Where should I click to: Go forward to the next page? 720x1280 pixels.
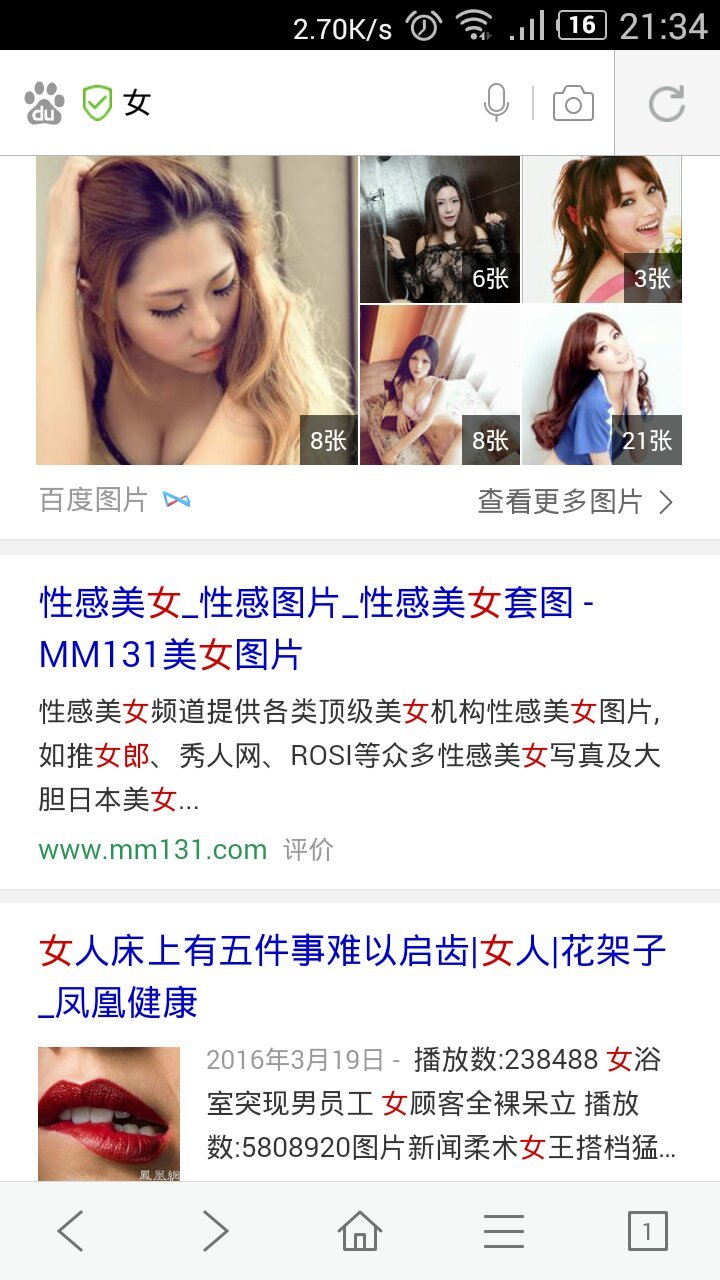pyautogui.click(x=215, y=1231)
